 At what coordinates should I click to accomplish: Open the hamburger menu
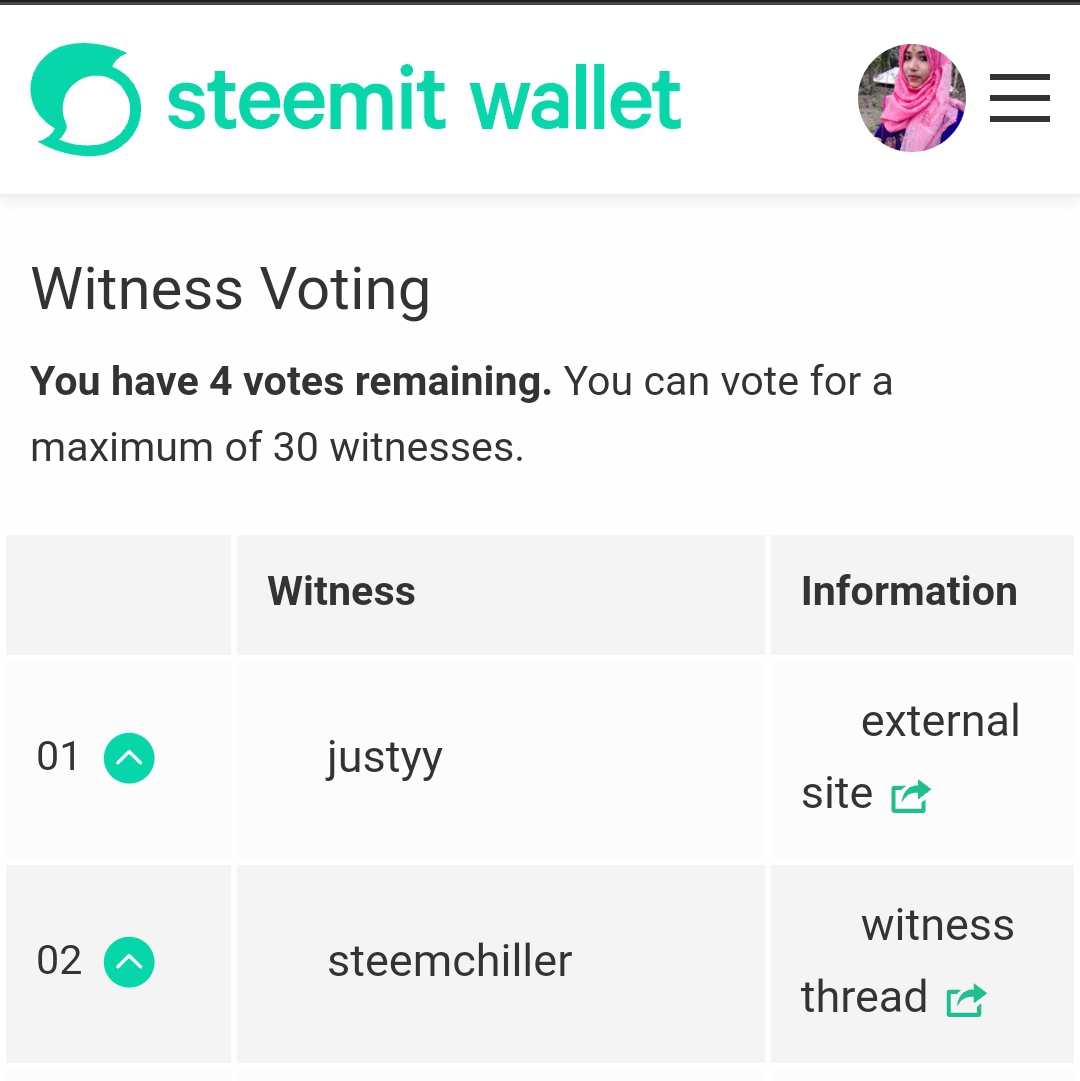click(x=1019, y=98)
